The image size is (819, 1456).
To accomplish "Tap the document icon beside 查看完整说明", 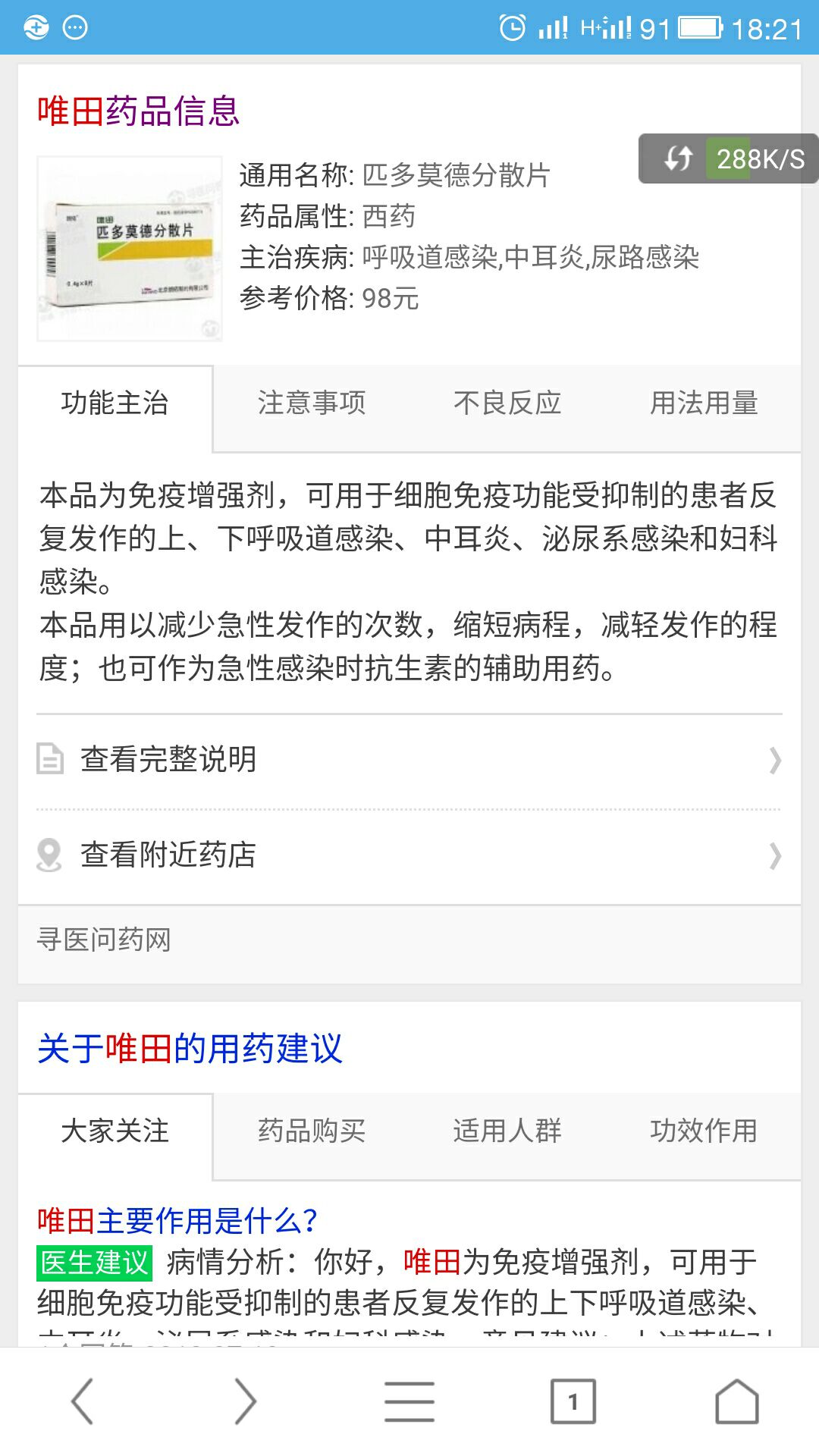I will pyautogui.click(x=49, y=758).
